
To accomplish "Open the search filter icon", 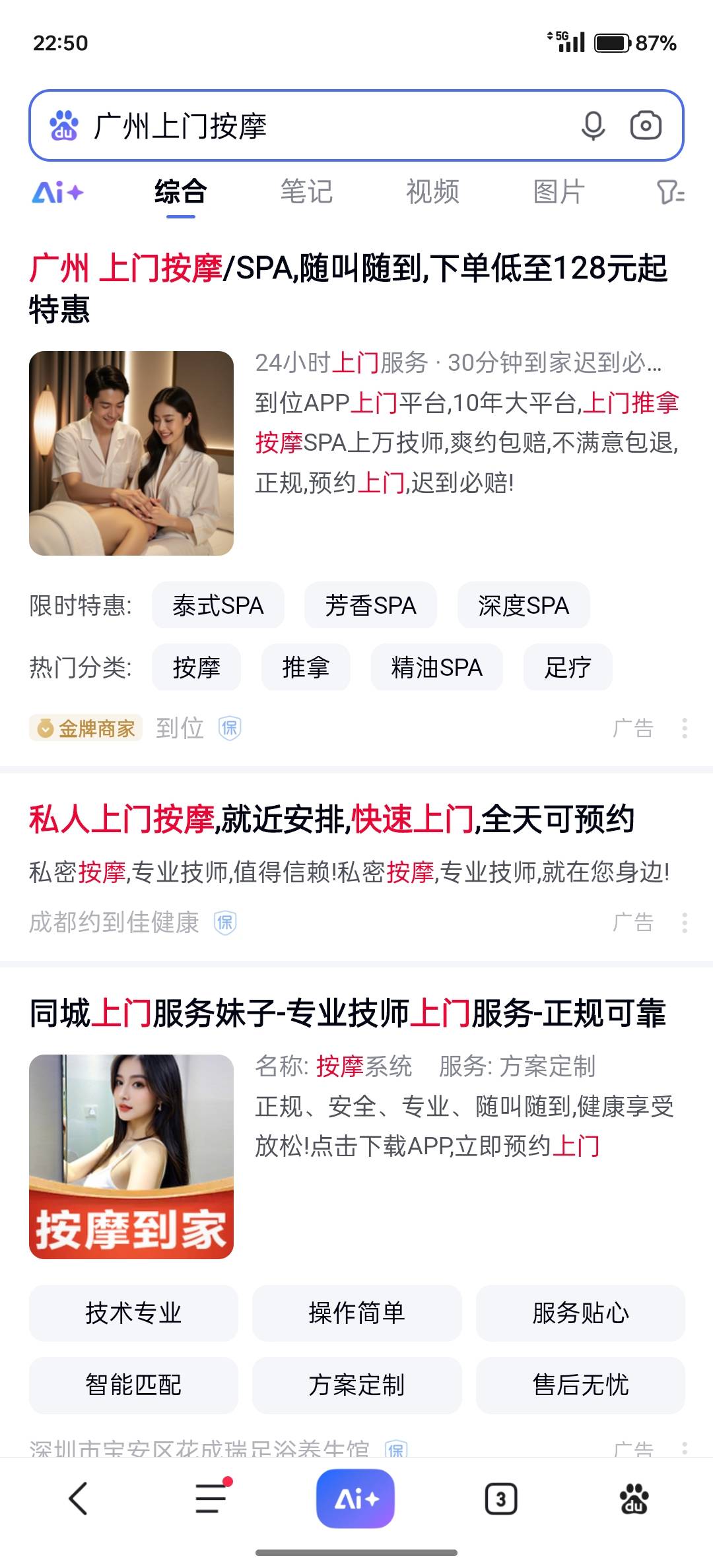I will click(670, 192).
